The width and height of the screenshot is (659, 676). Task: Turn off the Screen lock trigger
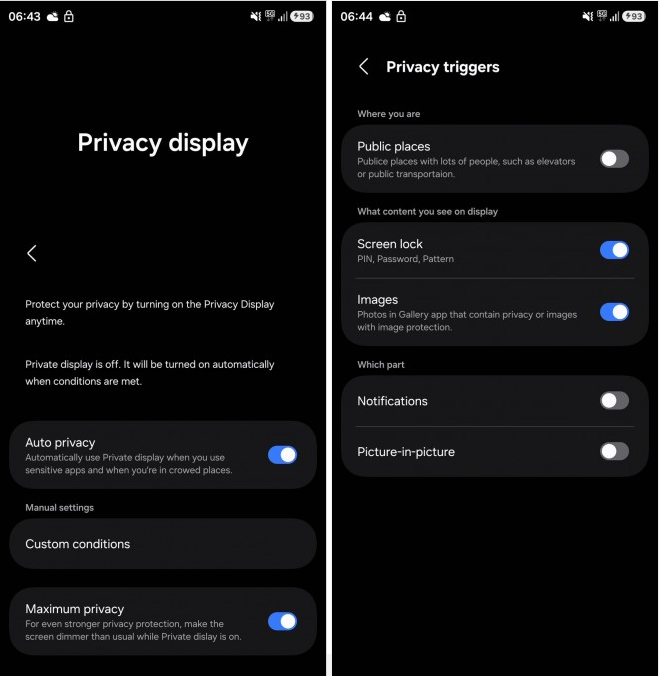tap(614, 250)
